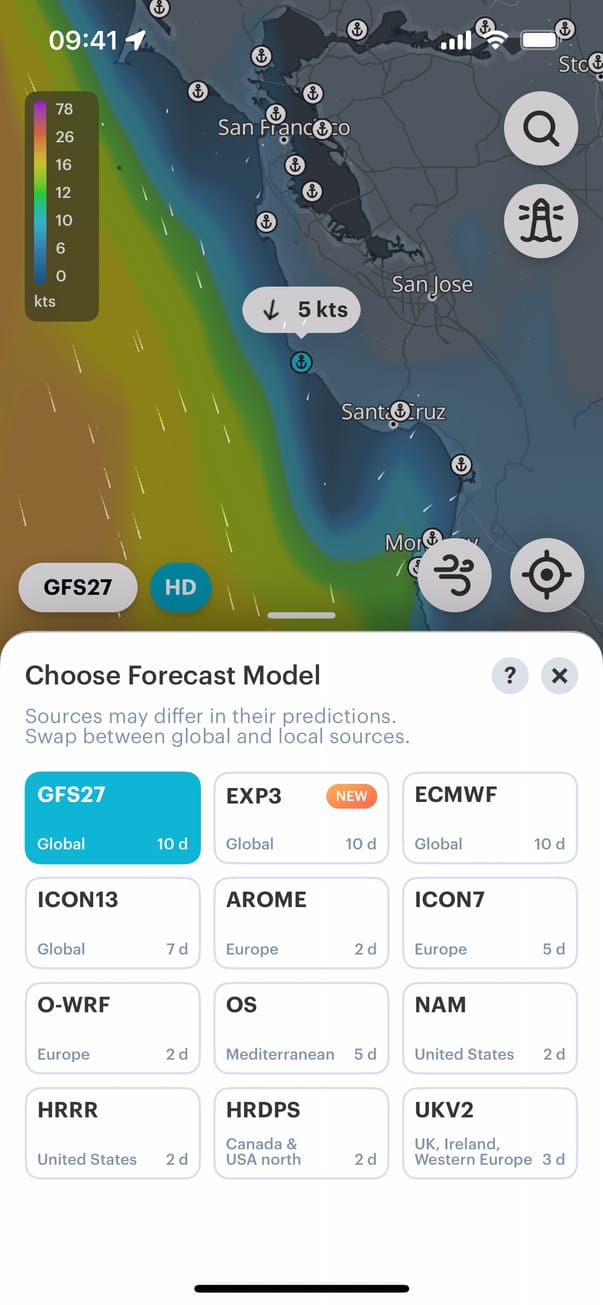
Task: Tap the GFS27 model chip on map
Action: click(x=77, y=587)
